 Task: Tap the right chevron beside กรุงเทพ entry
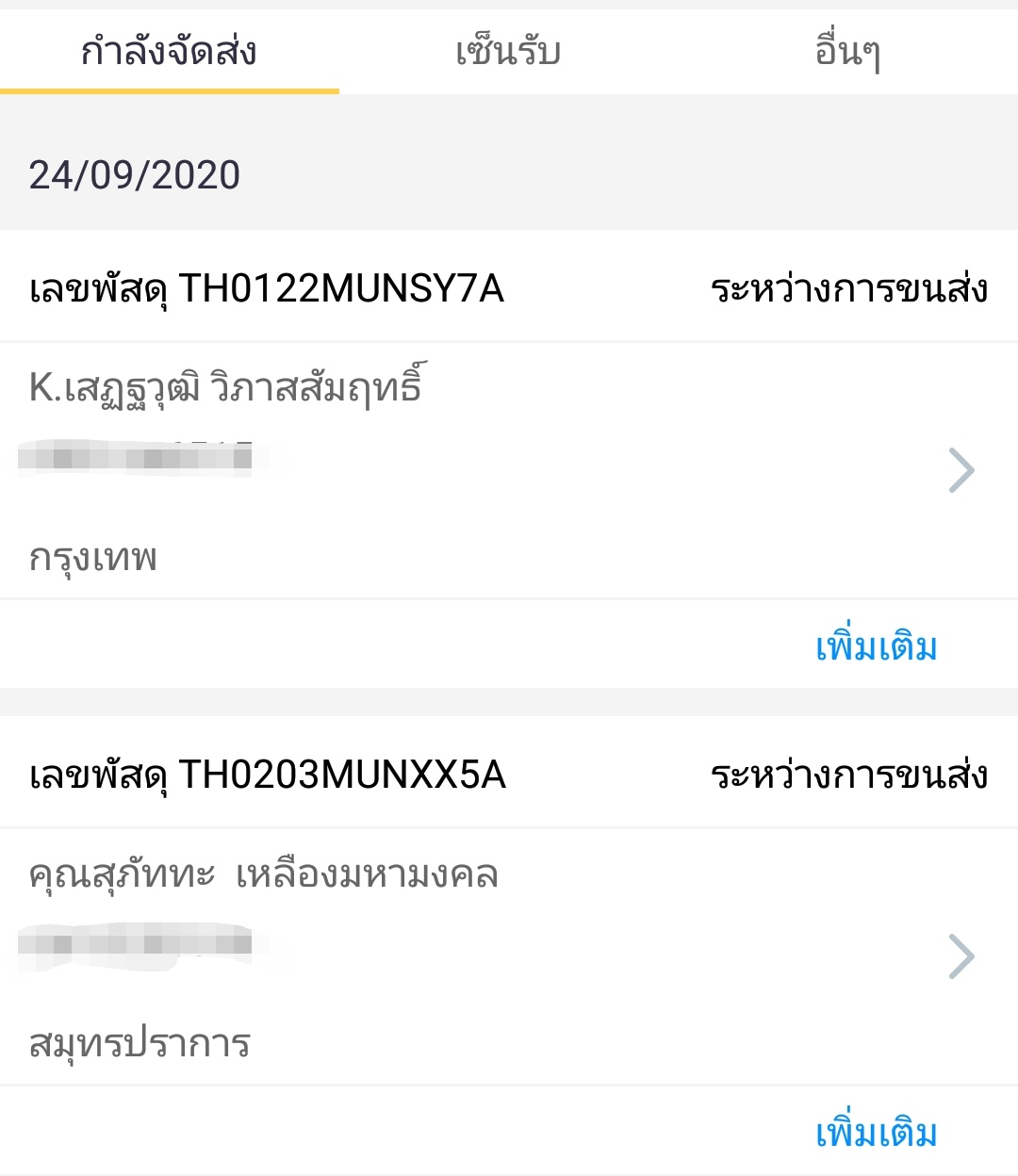[x=962, y=468]
